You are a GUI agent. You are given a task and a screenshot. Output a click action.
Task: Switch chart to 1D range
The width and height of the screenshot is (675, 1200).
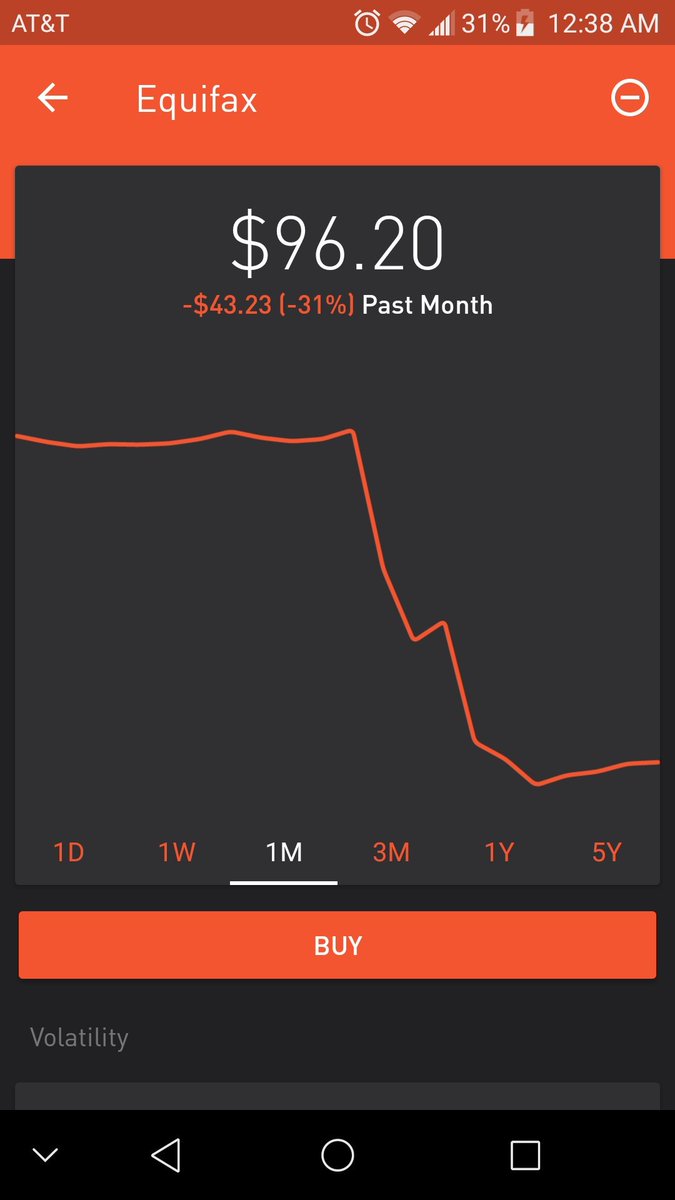pos(69,852)
